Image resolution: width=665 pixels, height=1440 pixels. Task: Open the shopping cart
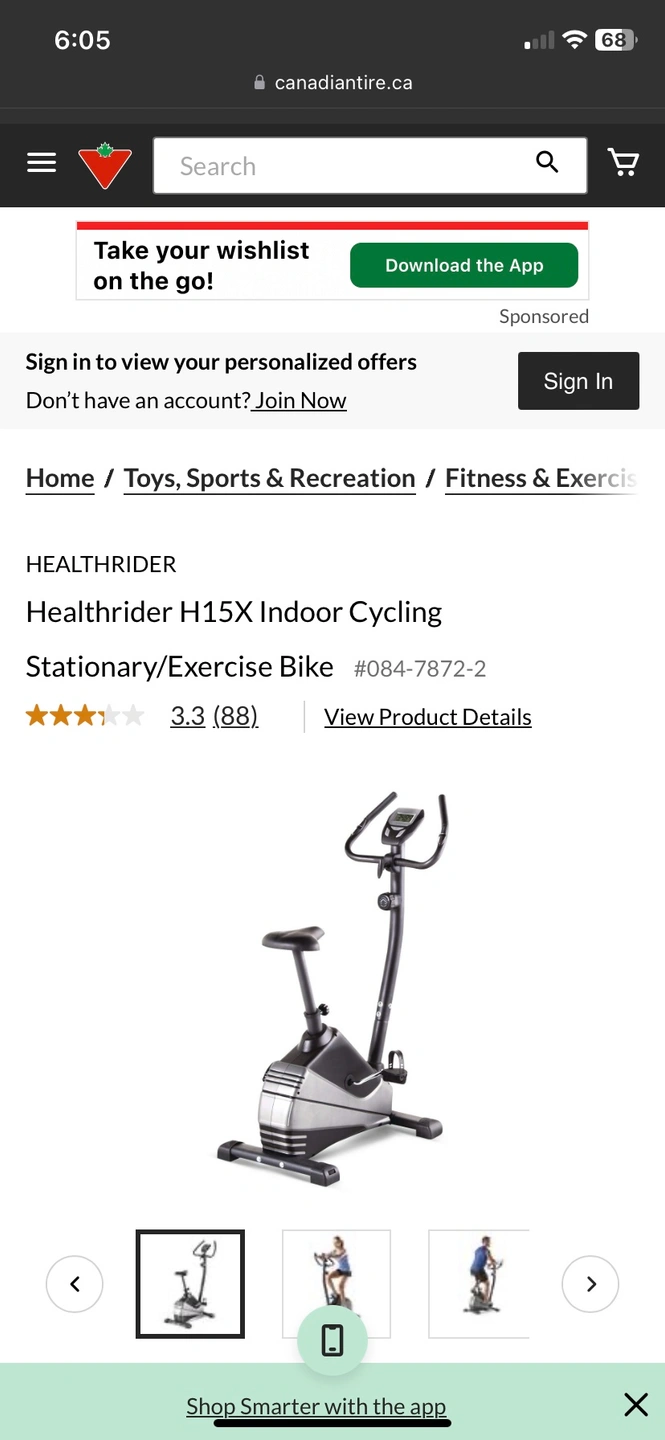(623, 162)
